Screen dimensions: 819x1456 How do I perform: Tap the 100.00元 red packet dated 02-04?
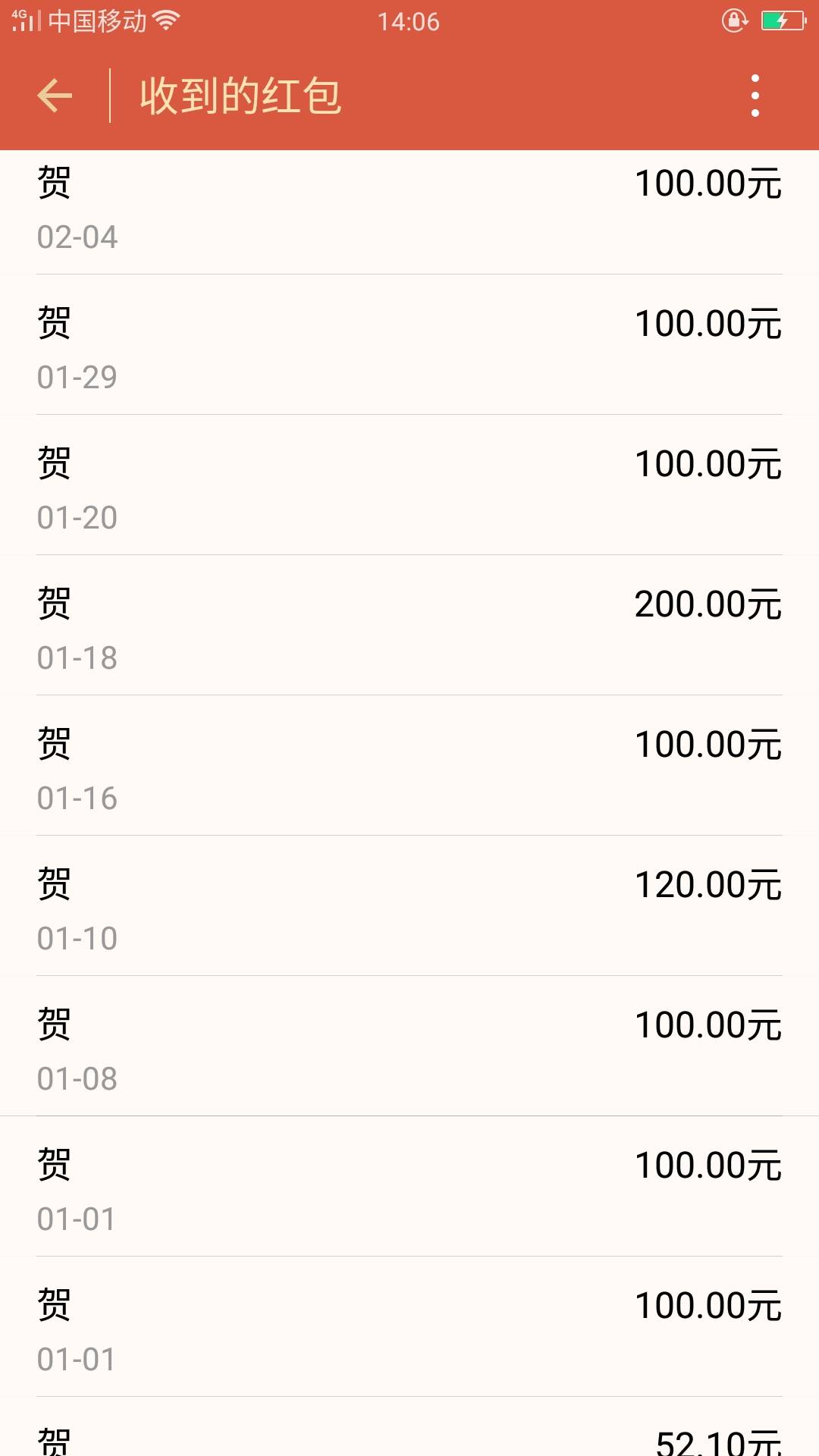(x=409, y=209)
